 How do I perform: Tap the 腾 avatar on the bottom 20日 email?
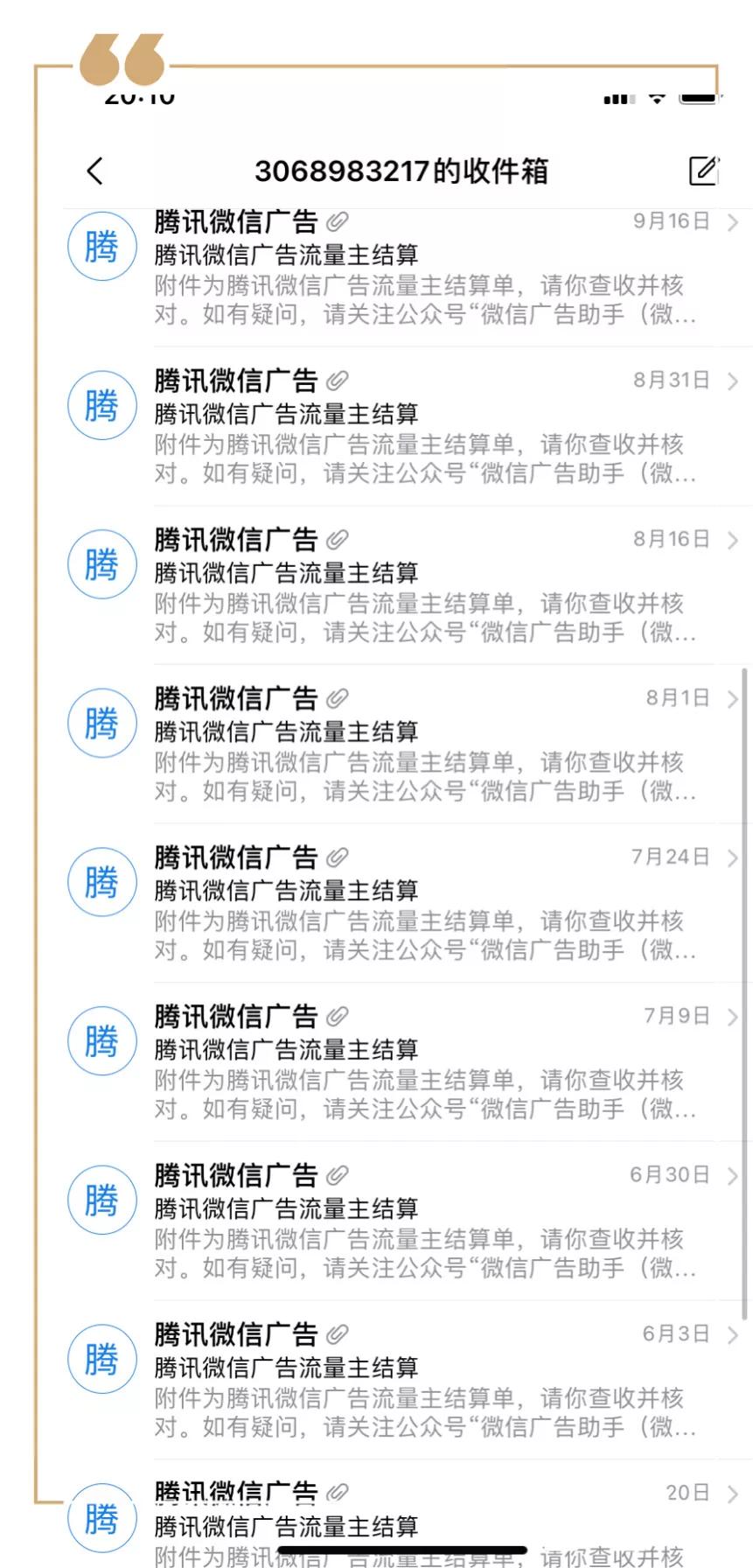(101, 1518)
